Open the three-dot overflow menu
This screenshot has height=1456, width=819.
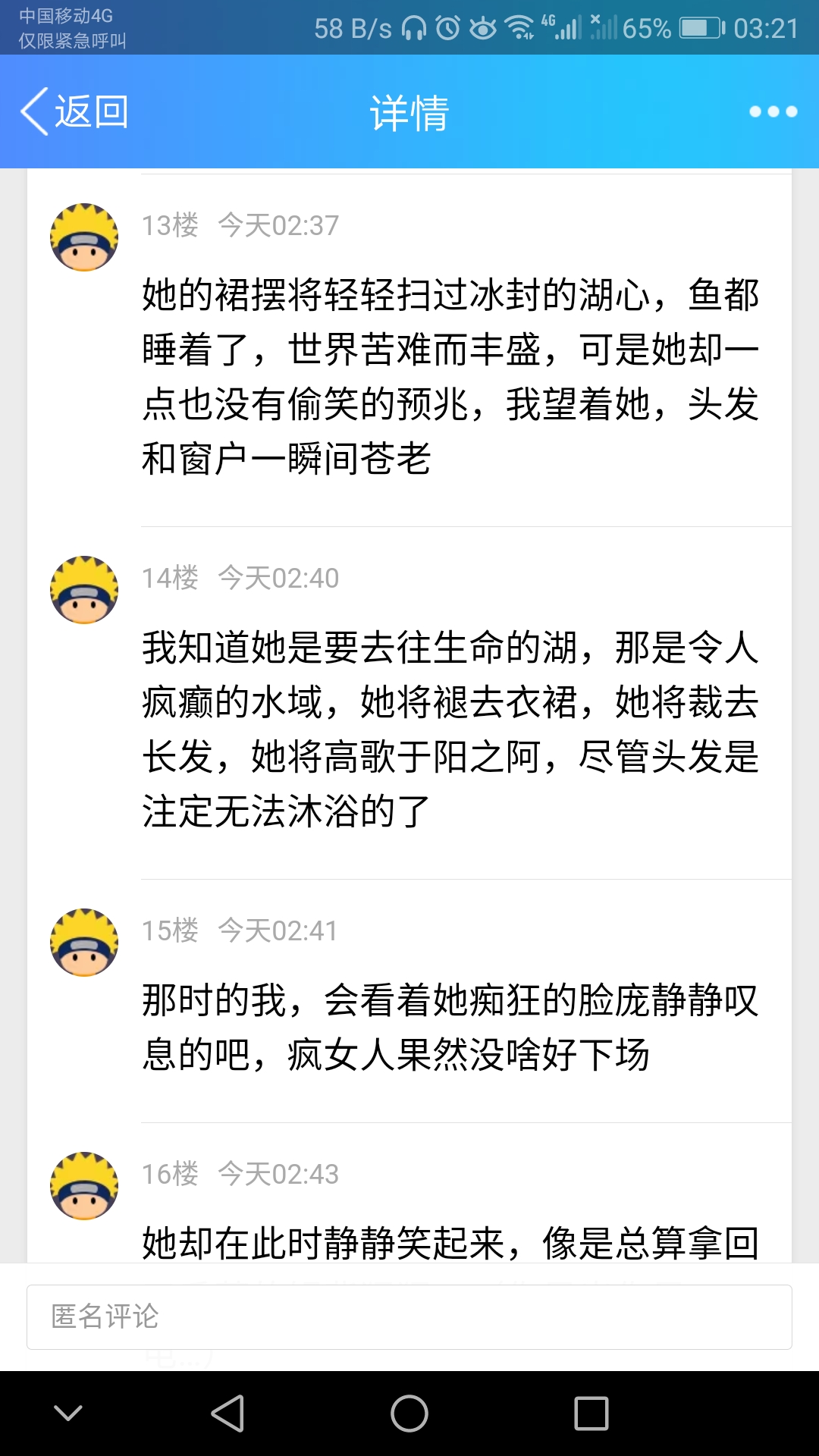pos(773,112)
